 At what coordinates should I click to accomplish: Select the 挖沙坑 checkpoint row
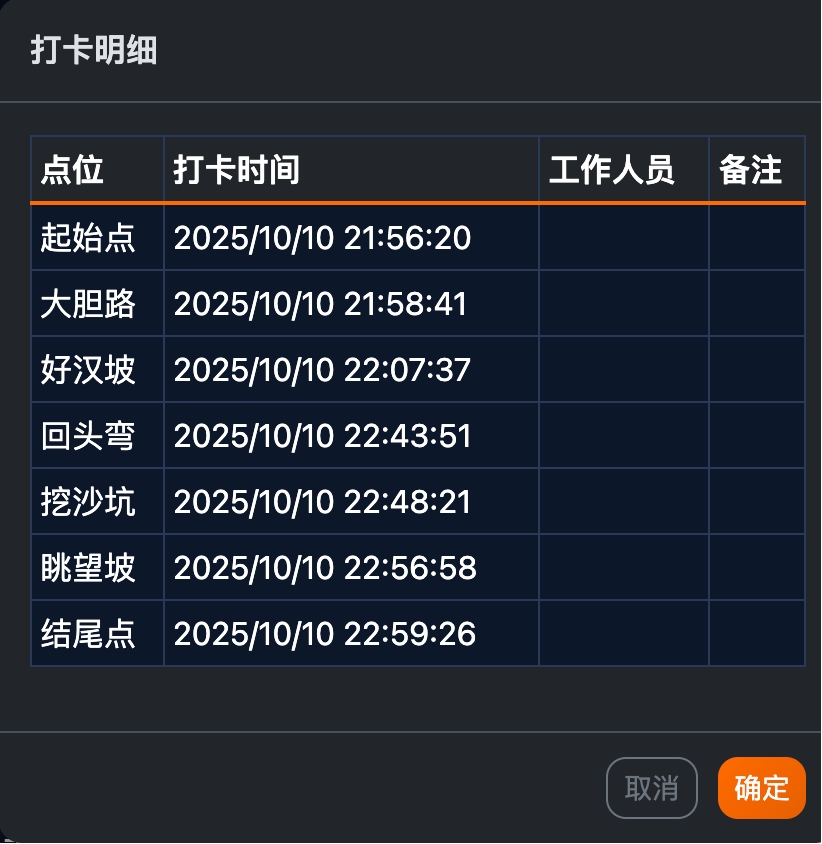96,502
